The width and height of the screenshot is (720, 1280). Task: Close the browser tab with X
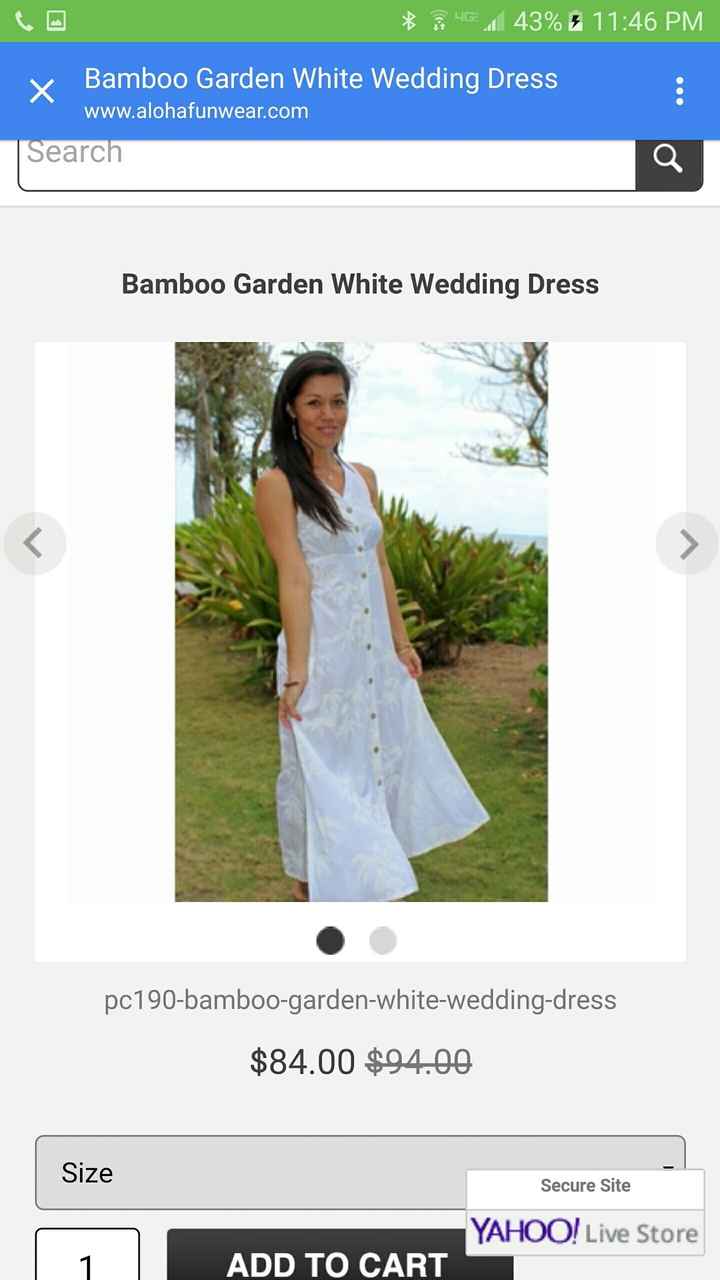42,92
